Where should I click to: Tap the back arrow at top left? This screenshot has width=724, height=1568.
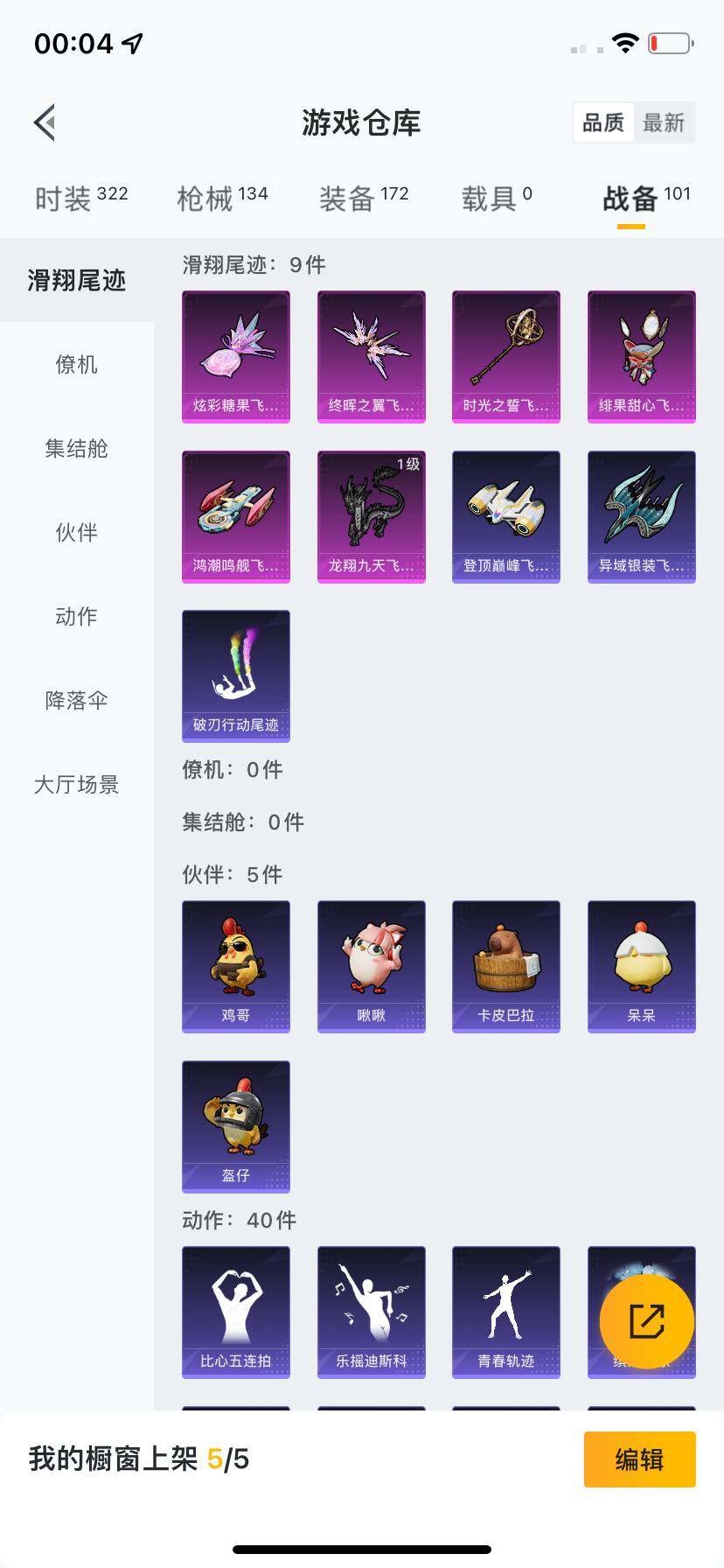click(45, 122)
